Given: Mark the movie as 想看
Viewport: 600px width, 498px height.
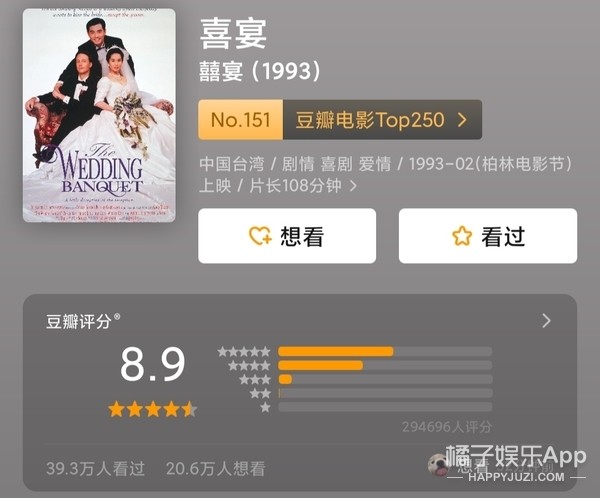Looking at the screenshot, I should [287, 236].
